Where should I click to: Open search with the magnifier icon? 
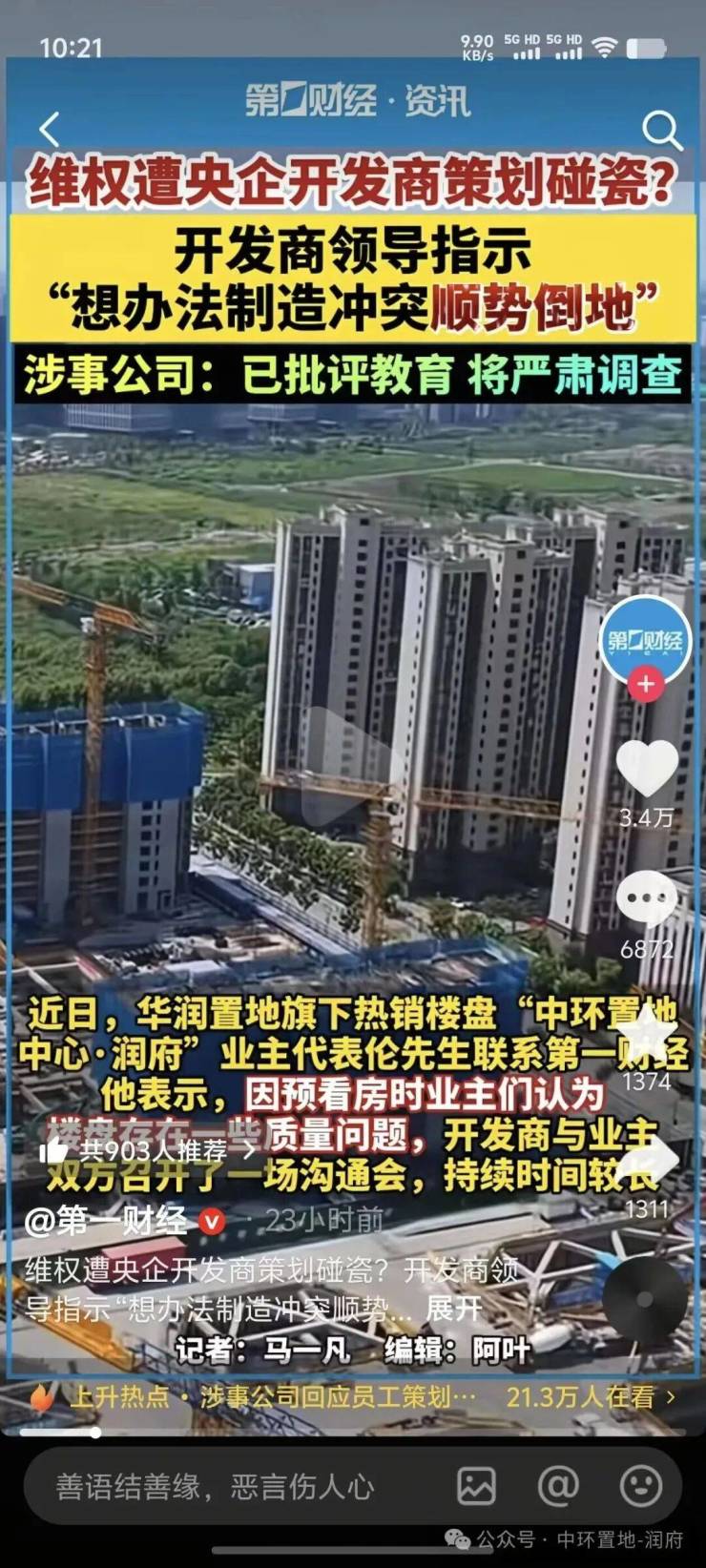tap(660, 130)
